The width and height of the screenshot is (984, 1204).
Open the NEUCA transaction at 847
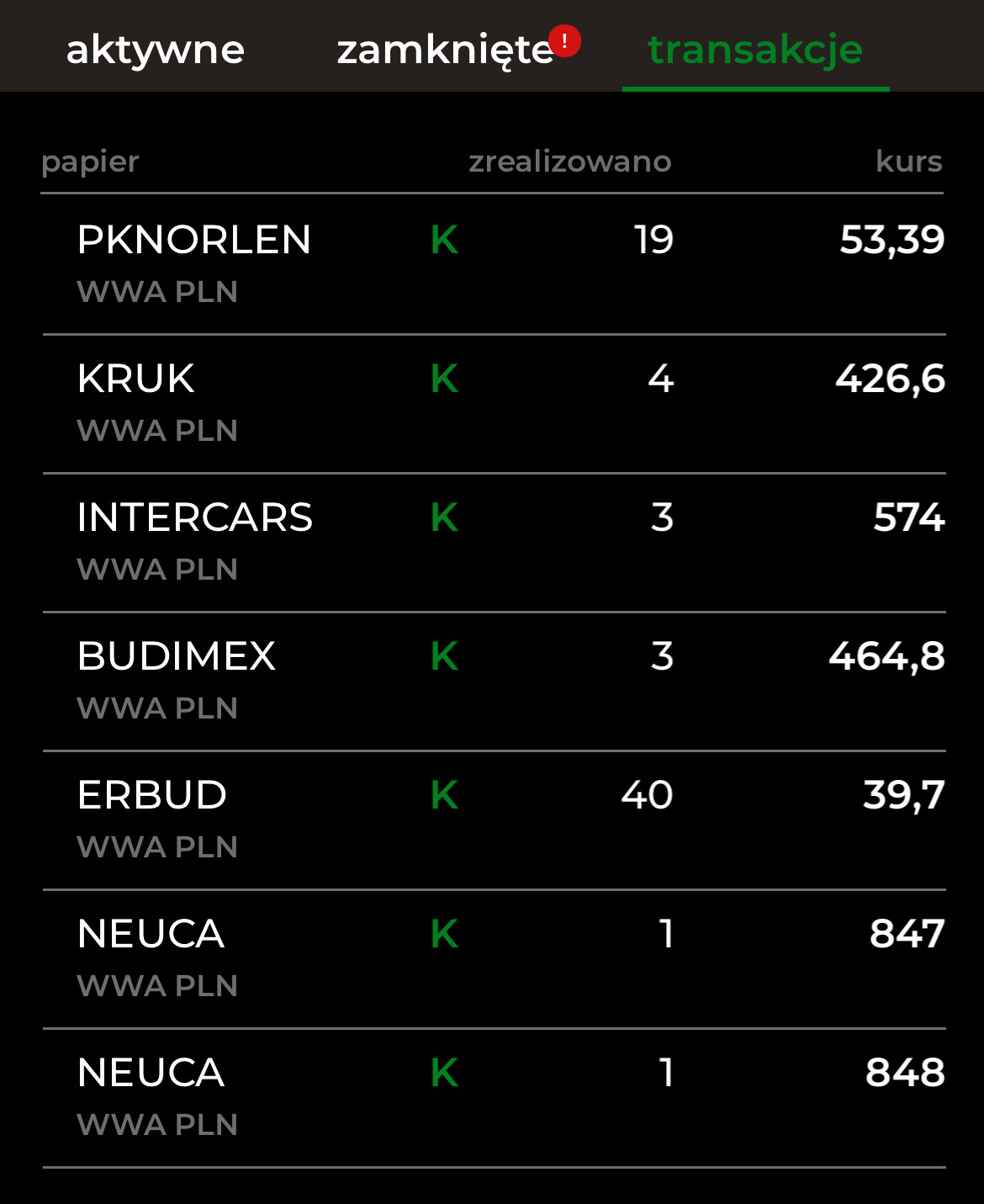point(493,958)
